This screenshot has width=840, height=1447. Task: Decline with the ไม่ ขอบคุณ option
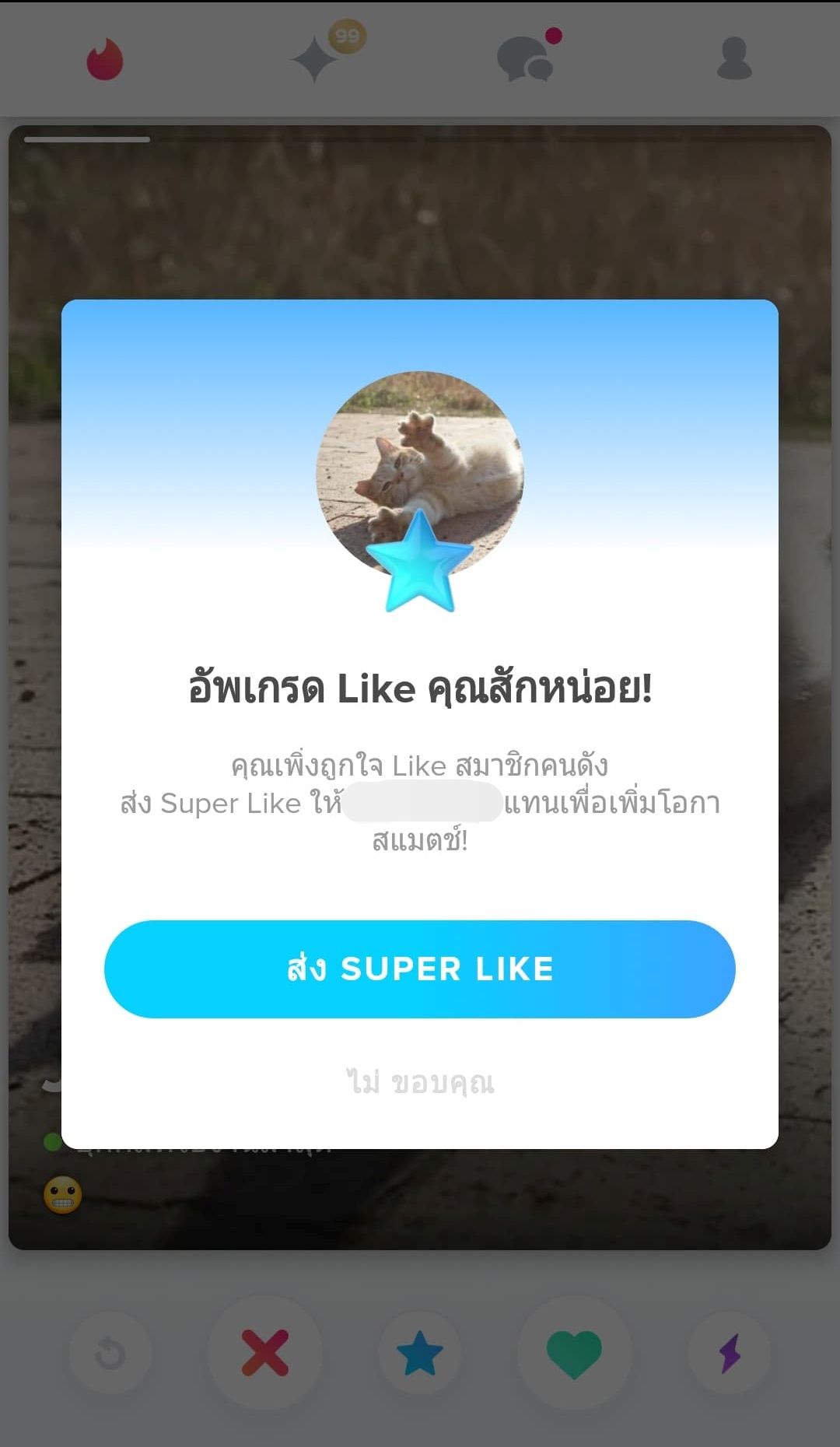click(x=420, y=1082)
